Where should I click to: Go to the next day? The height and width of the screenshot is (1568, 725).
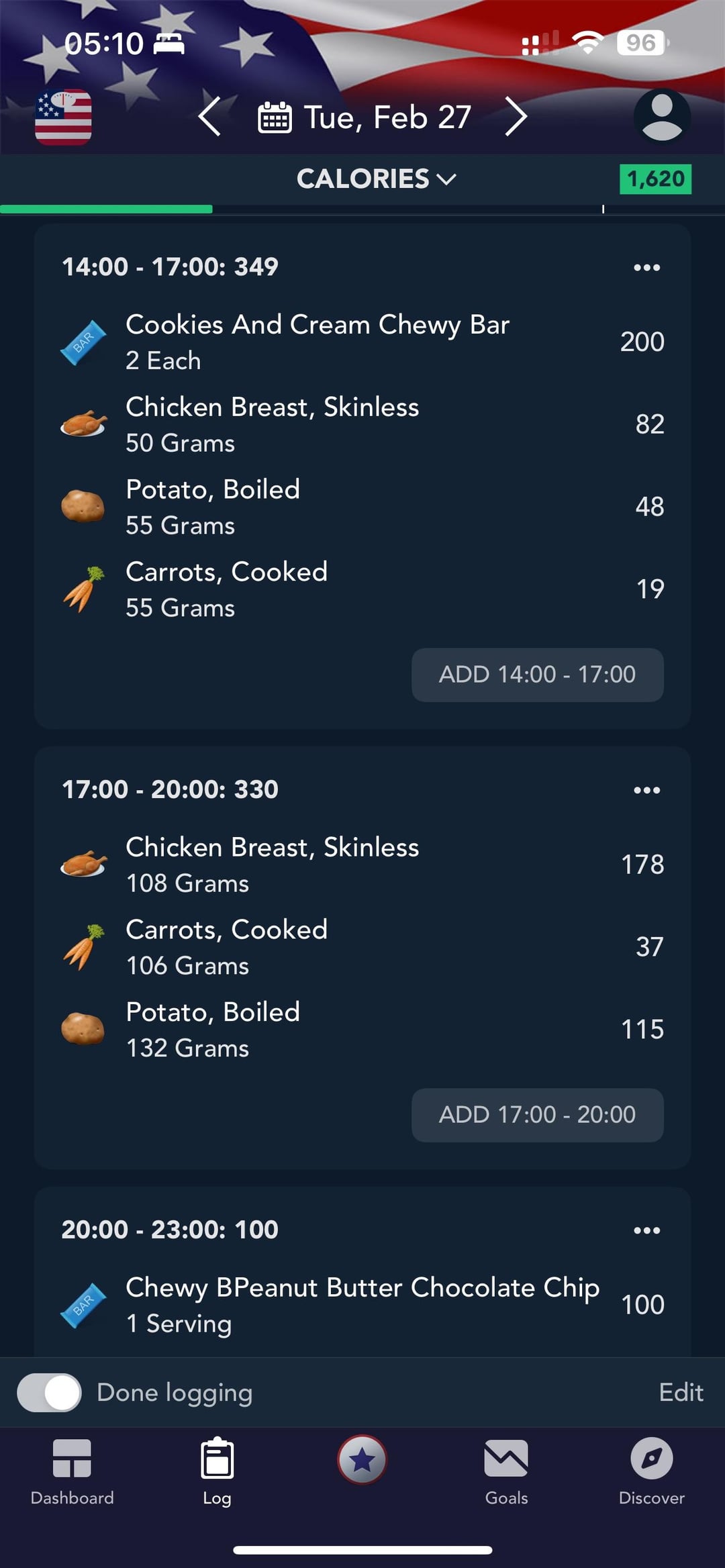[516, 117]
